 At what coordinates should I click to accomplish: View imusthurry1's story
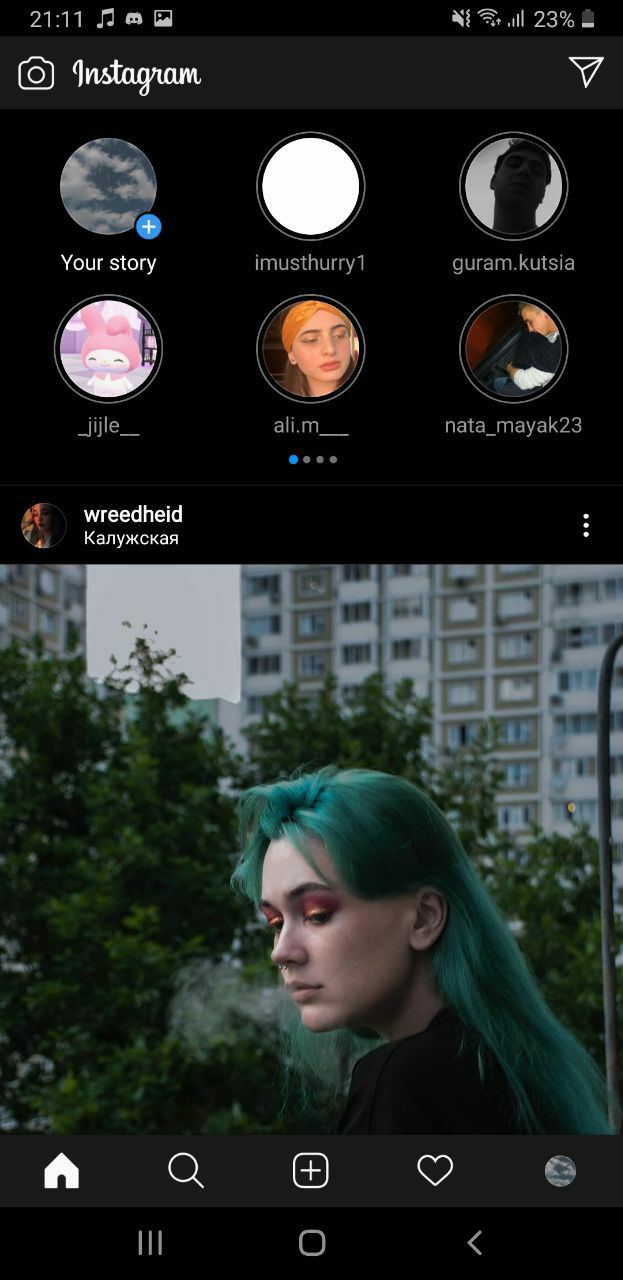tap(310, 187)
